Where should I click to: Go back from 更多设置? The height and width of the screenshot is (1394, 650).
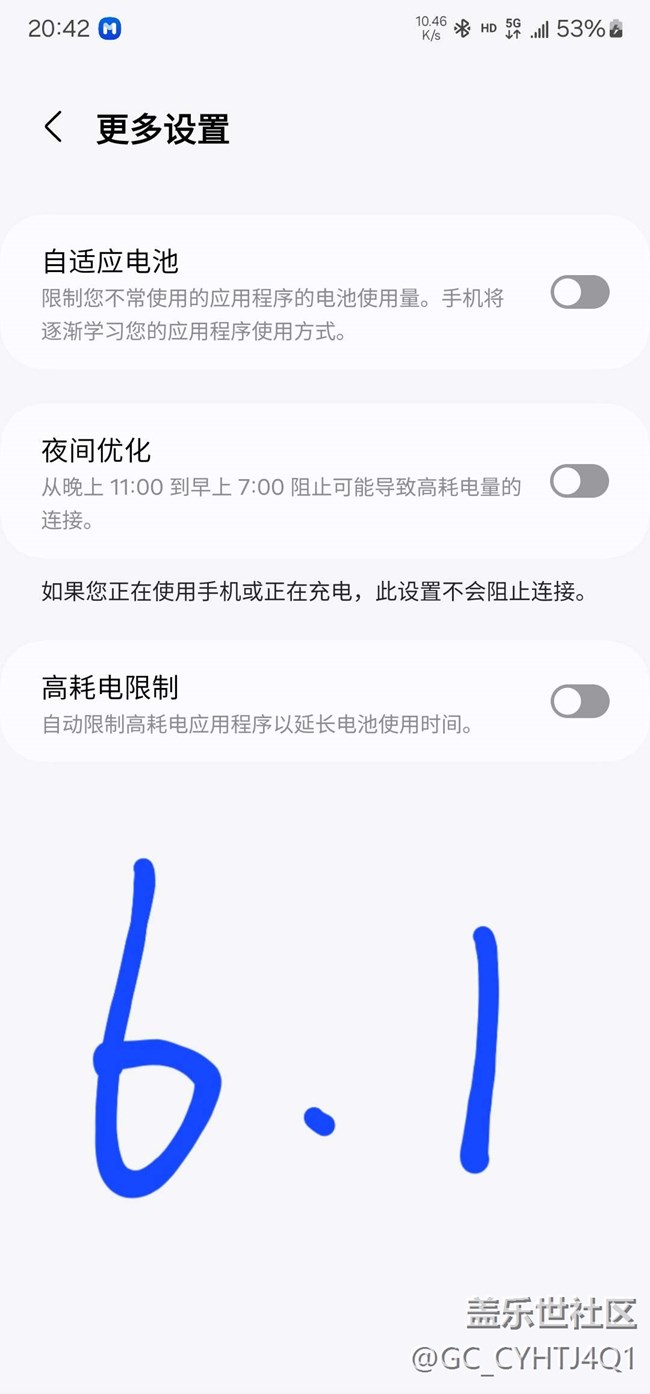(x=54, y=128)
